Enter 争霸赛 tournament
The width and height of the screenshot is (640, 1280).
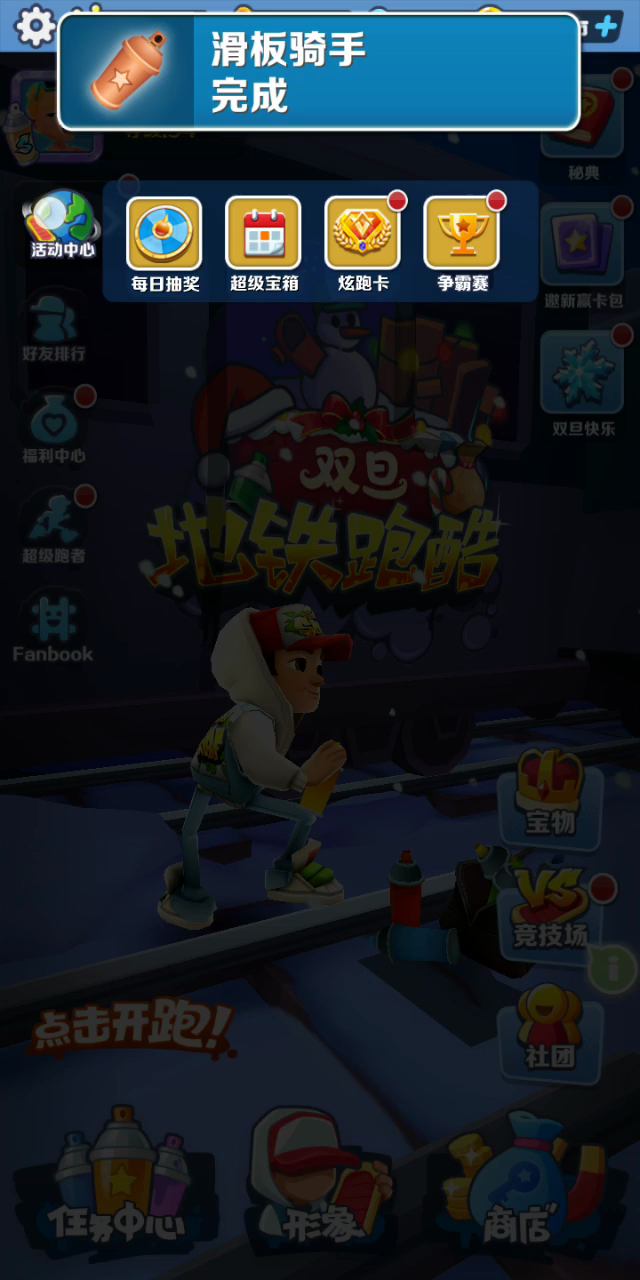pos(462,235)
